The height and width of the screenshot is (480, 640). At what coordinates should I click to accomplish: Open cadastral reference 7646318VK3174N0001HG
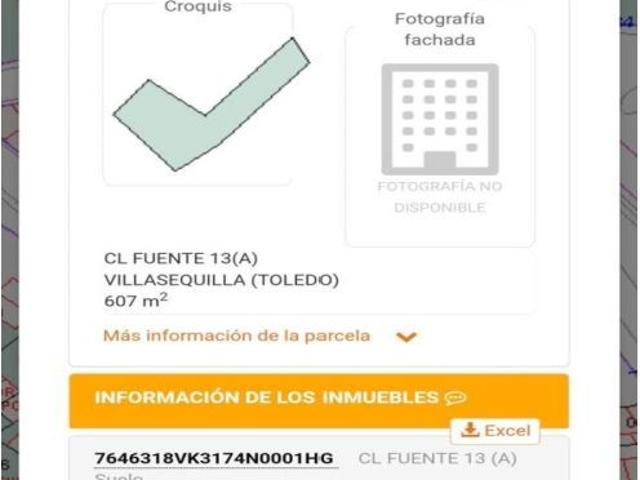click(214, 458)
